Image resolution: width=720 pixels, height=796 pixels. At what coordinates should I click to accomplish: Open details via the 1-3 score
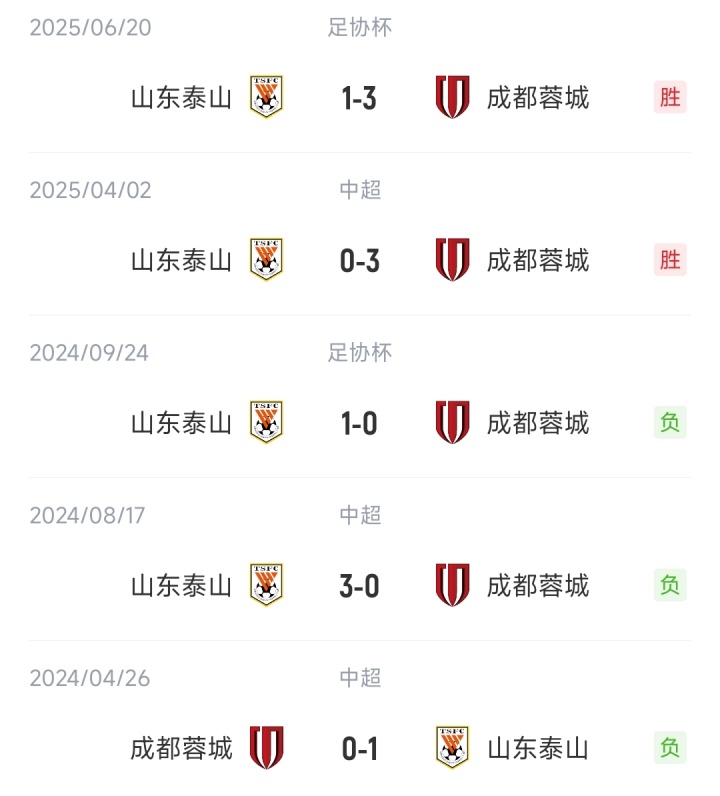click(360, 96)
